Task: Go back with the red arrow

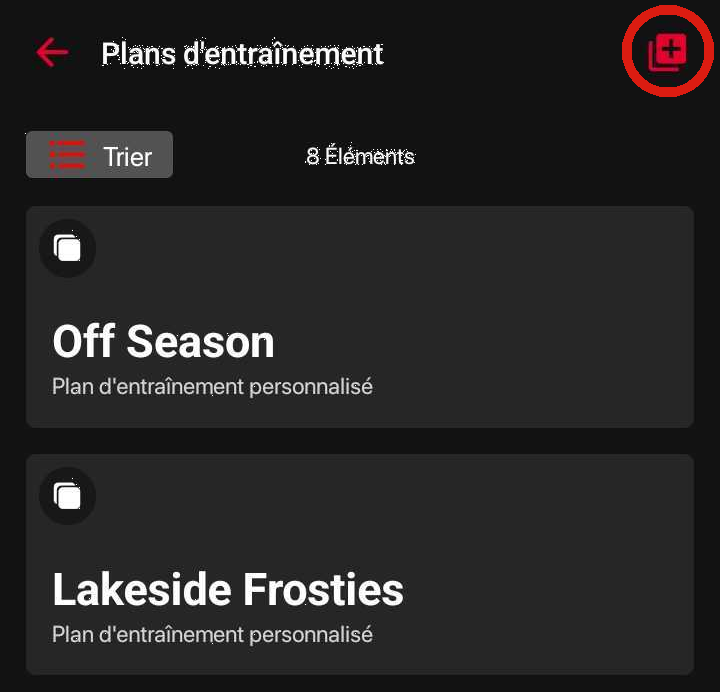Action: [52, 53]
